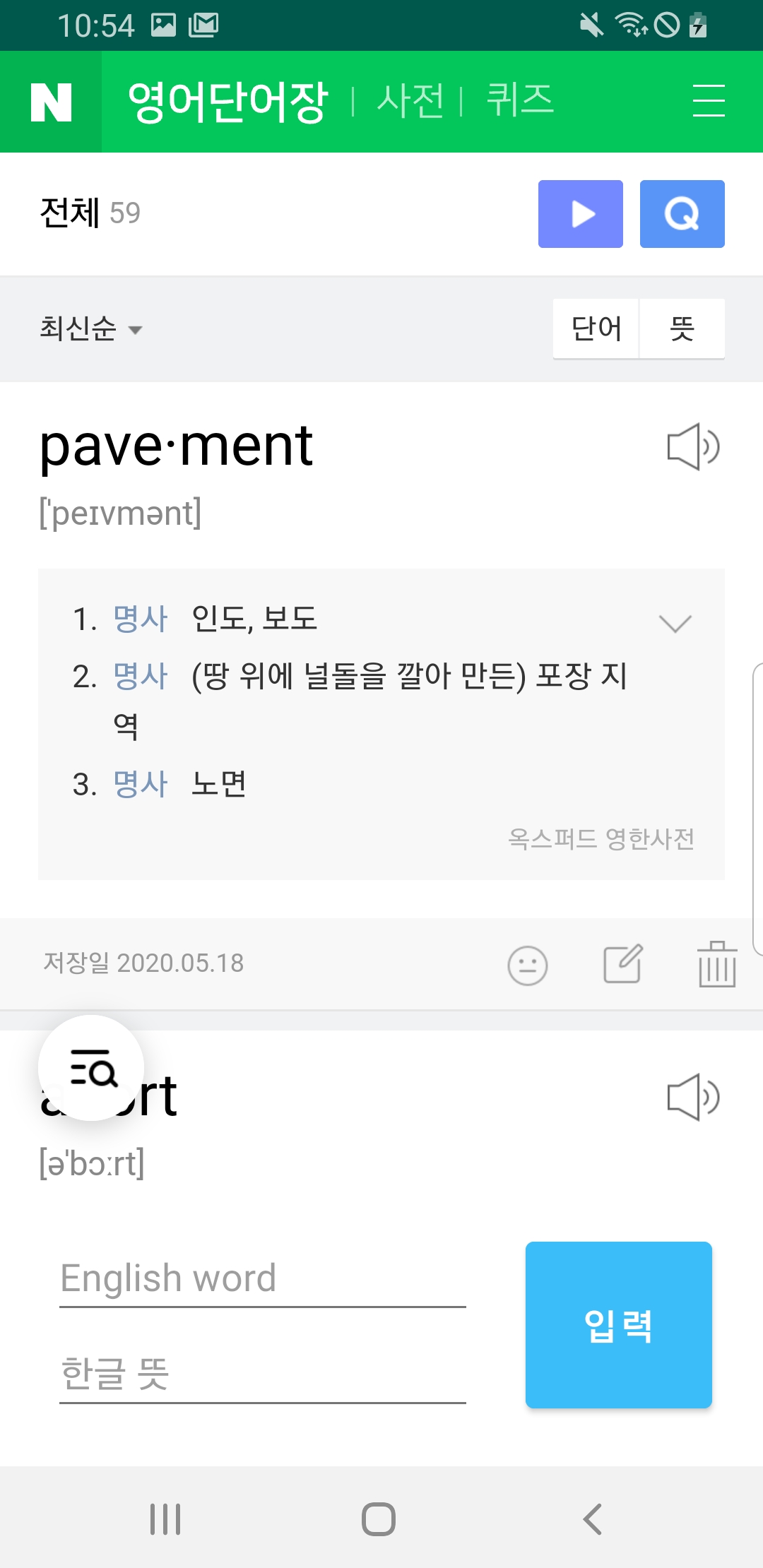Open the emoticon memo icon for pavement
The height and width of the screenshot is (1568, 763).
coord(526,965)
